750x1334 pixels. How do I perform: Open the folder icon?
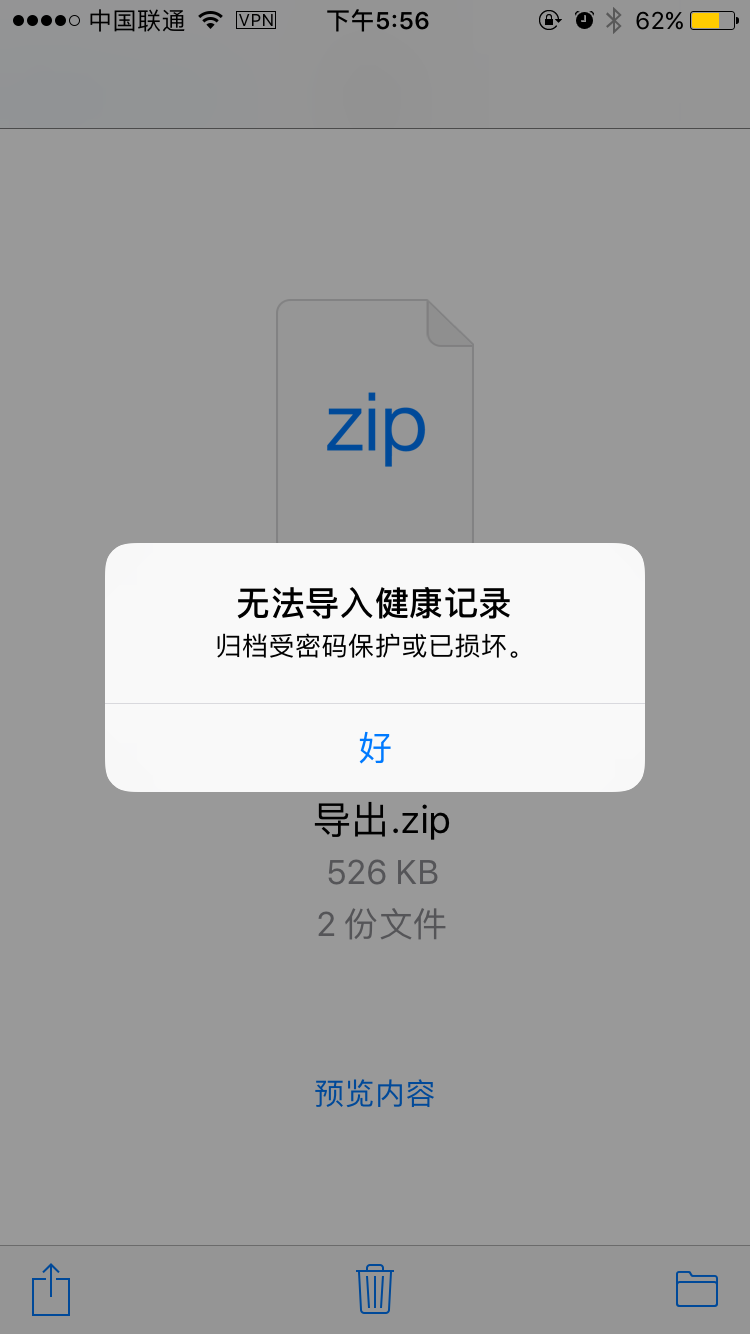pos(697,1288)
